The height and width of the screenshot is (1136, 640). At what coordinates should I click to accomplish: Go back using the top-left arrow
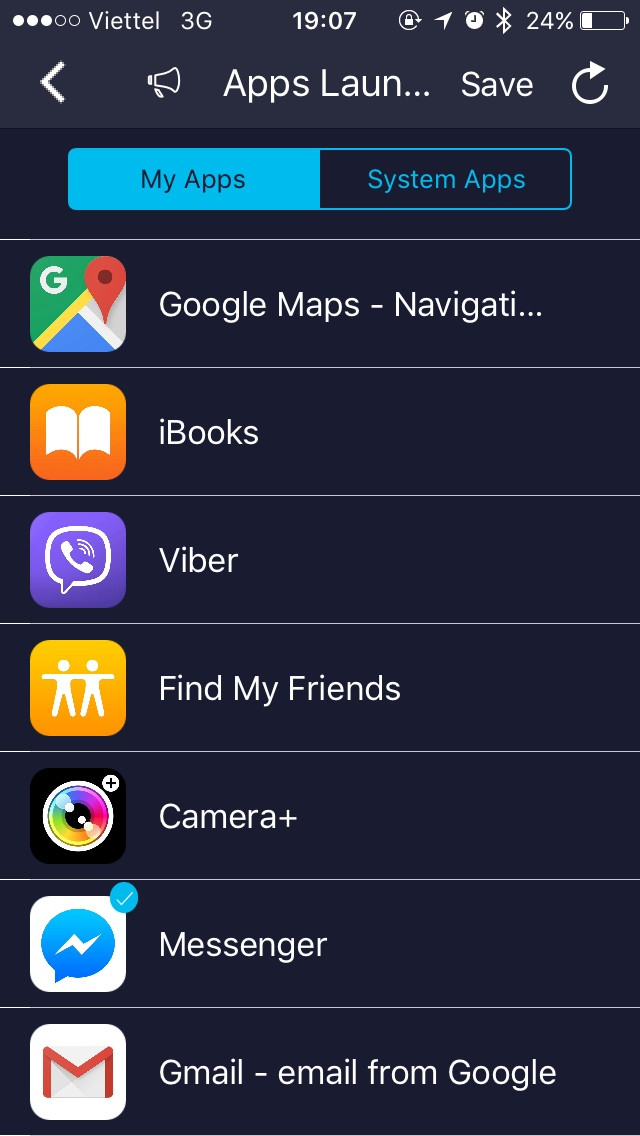(53, 84)
